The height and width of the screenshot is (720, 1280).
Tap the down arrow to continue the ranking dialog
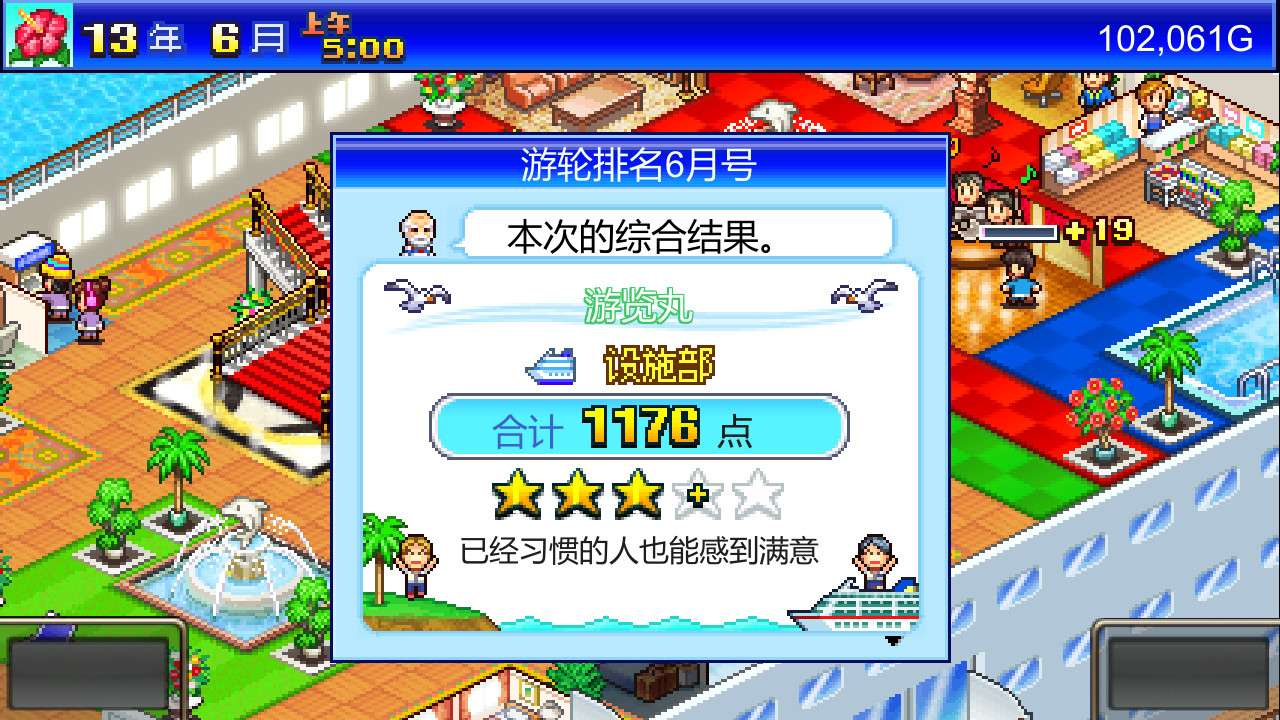[x=893, y=640]
